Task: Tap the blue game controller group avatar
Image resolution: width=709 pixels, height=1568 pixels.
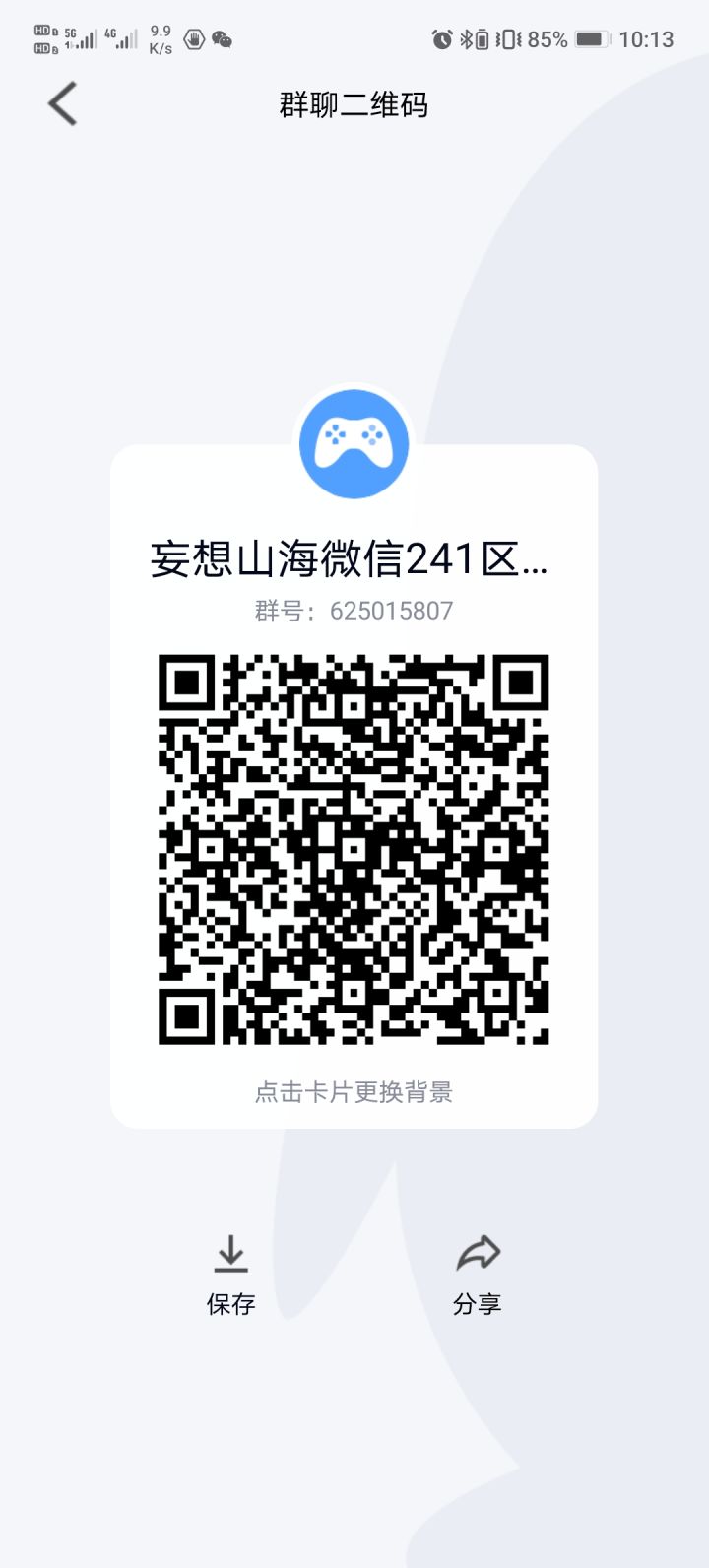Action: click(x=354, y=442)
